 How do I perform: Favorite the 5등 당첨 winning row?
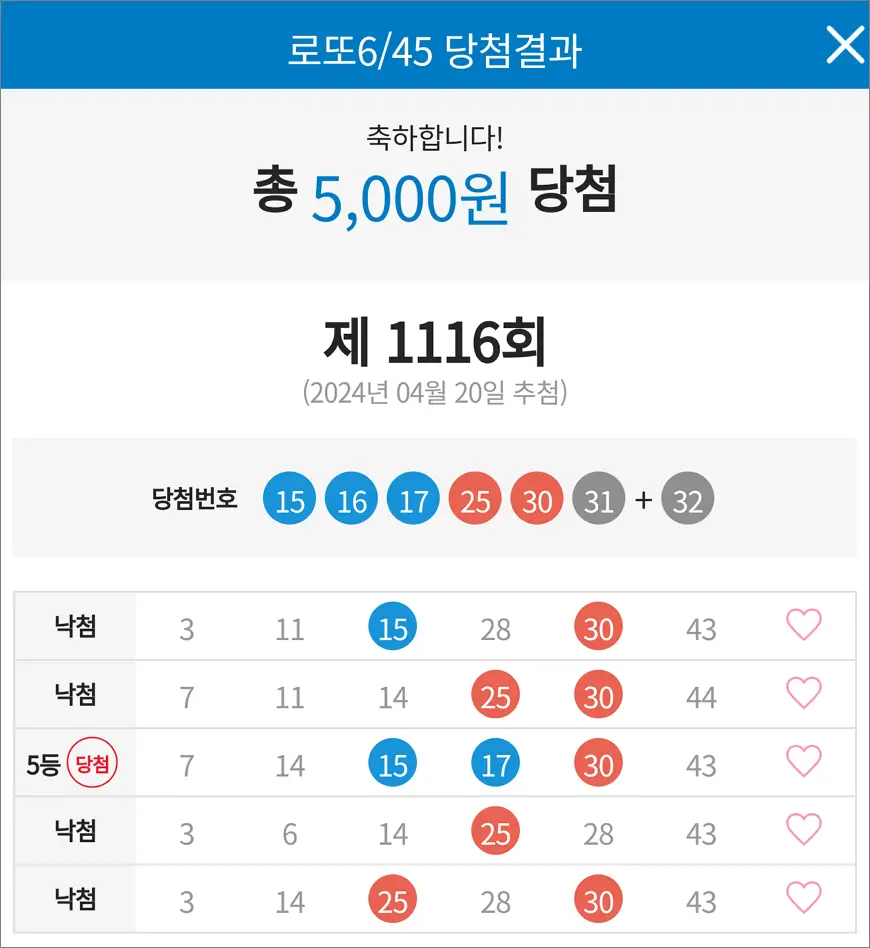(803, 763)
